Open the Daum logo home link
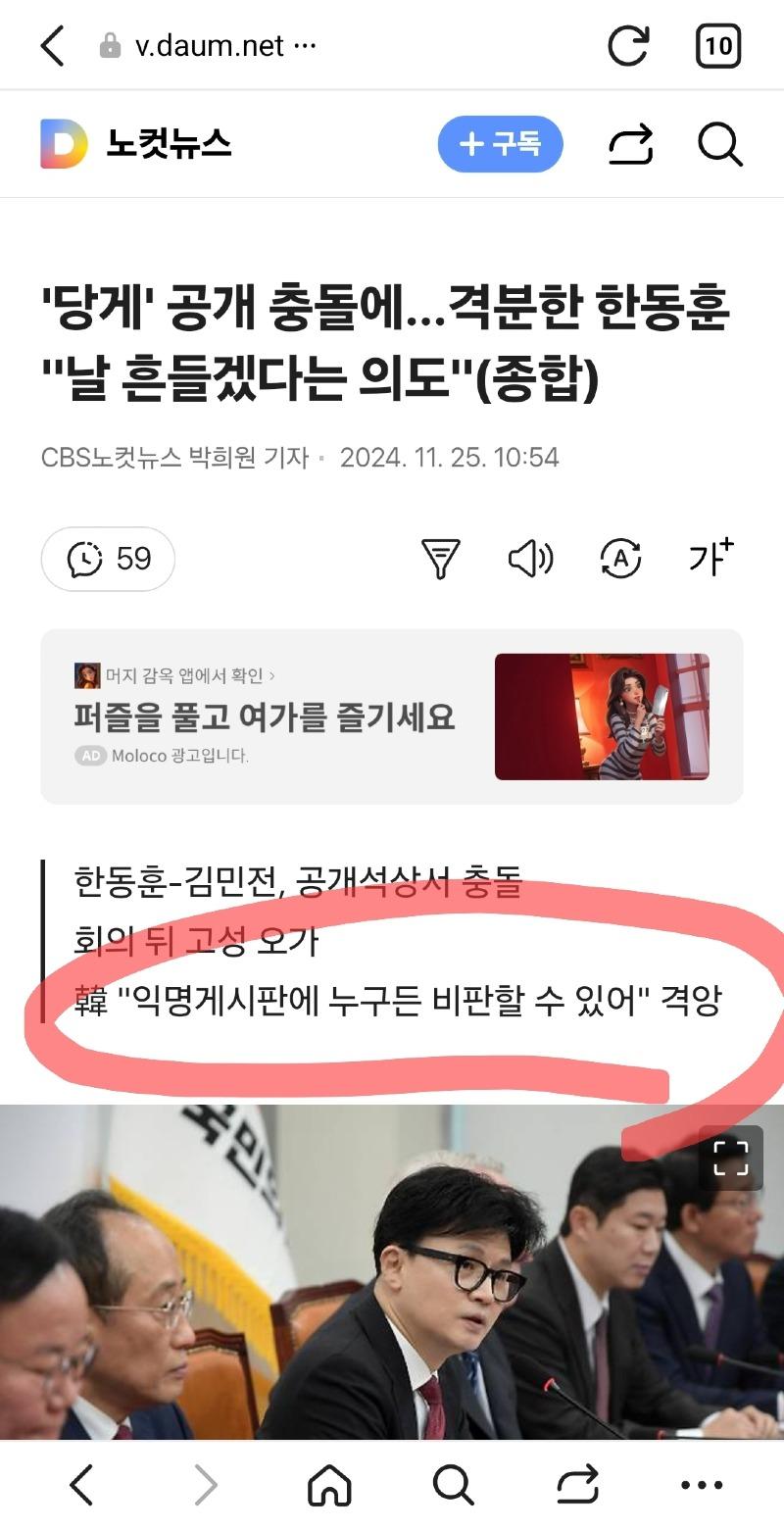Screen dimensions: 784x1530 (x=63, y=144)
